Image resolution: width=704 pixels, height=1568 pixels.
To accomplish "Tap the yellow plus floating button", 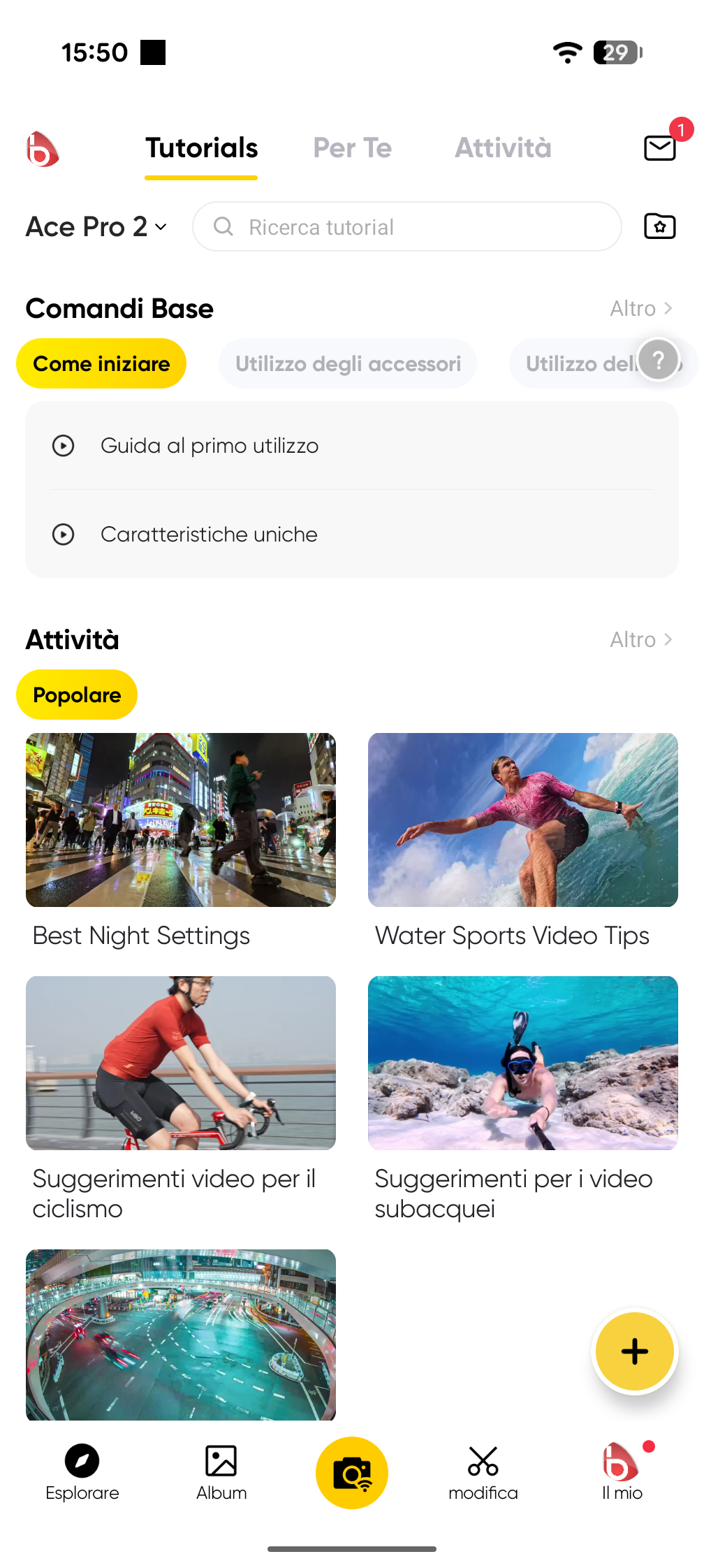I will pyautogui.click(x=634, y=1351).
